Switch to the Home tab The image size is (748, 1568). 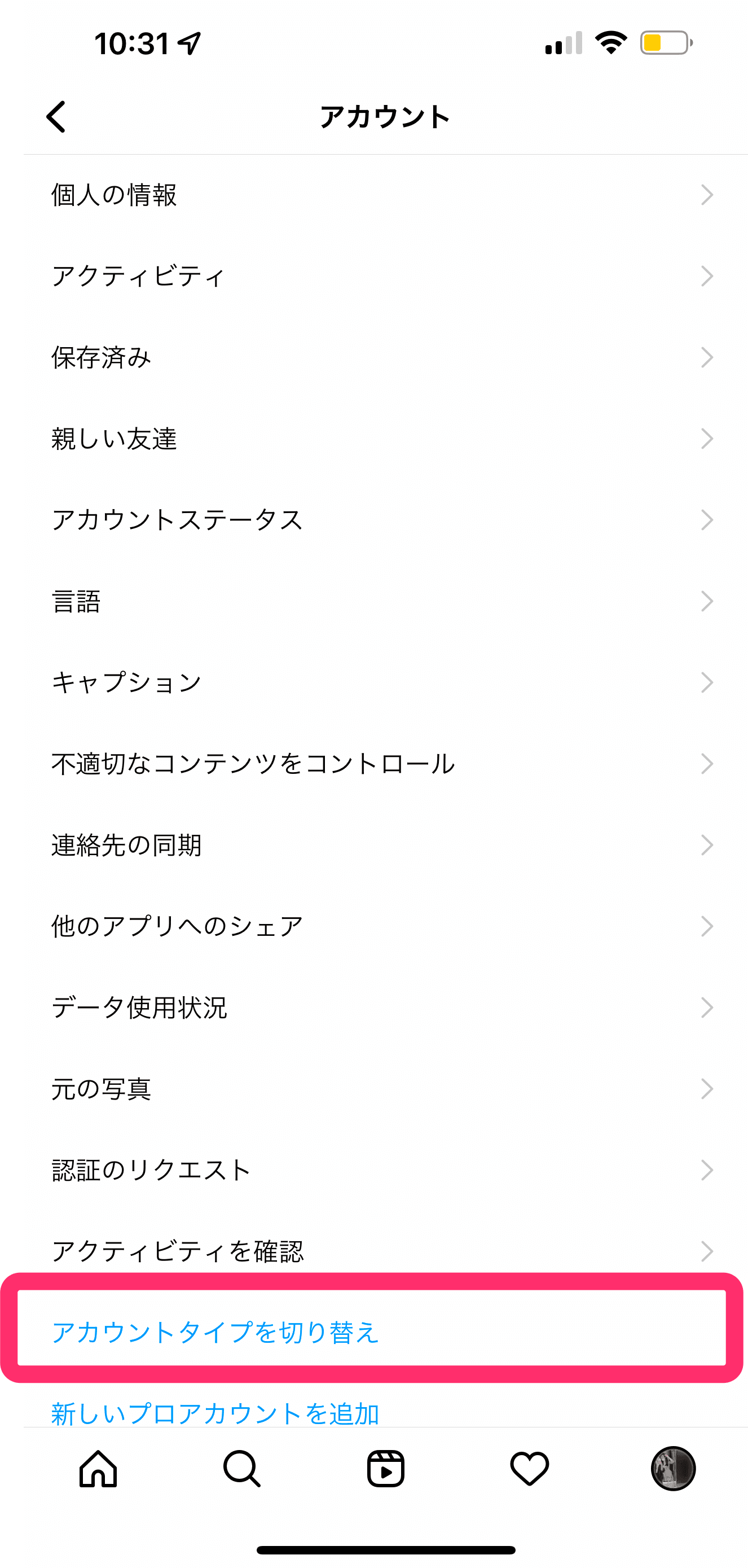point(98,1469)
